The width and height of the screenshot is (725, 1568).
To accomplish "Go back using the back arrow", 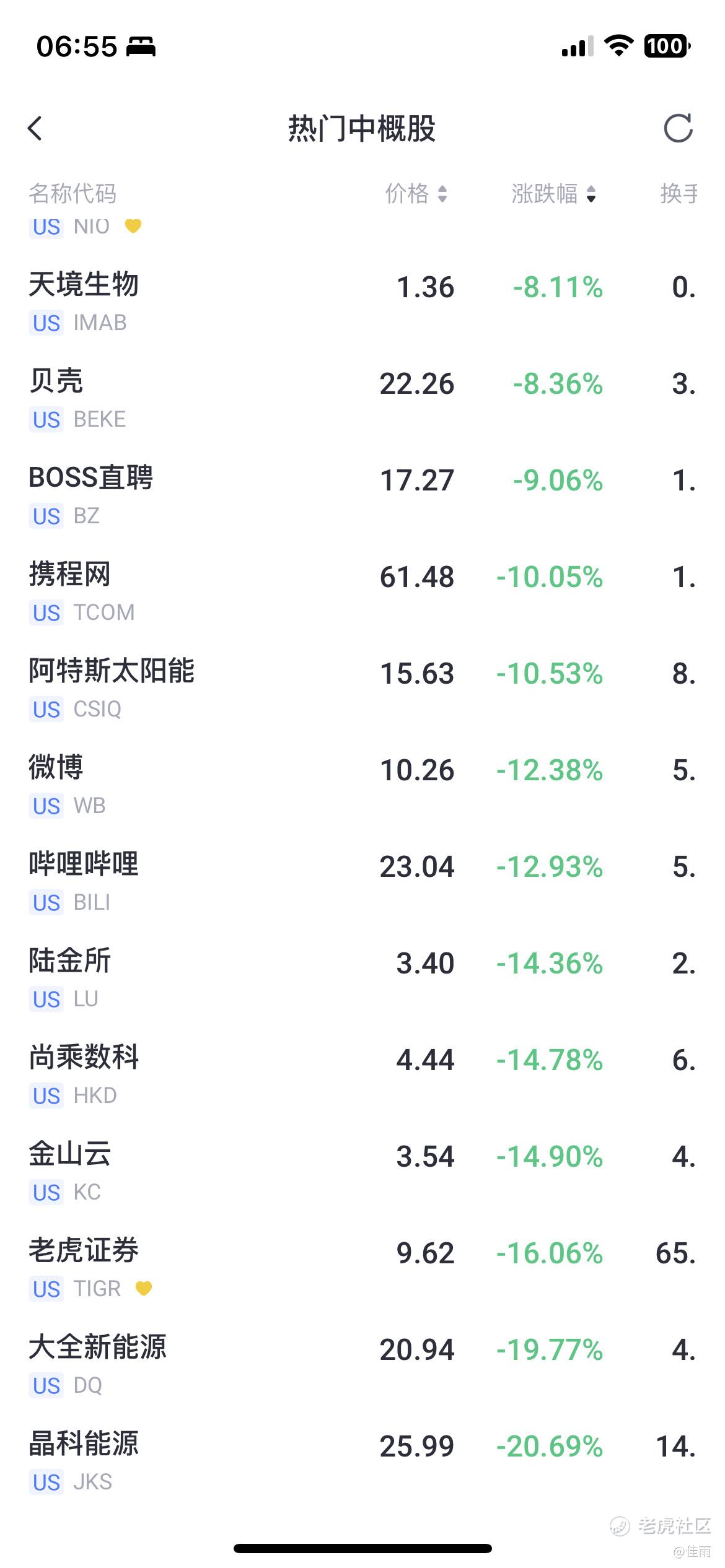I will [35, 128].
